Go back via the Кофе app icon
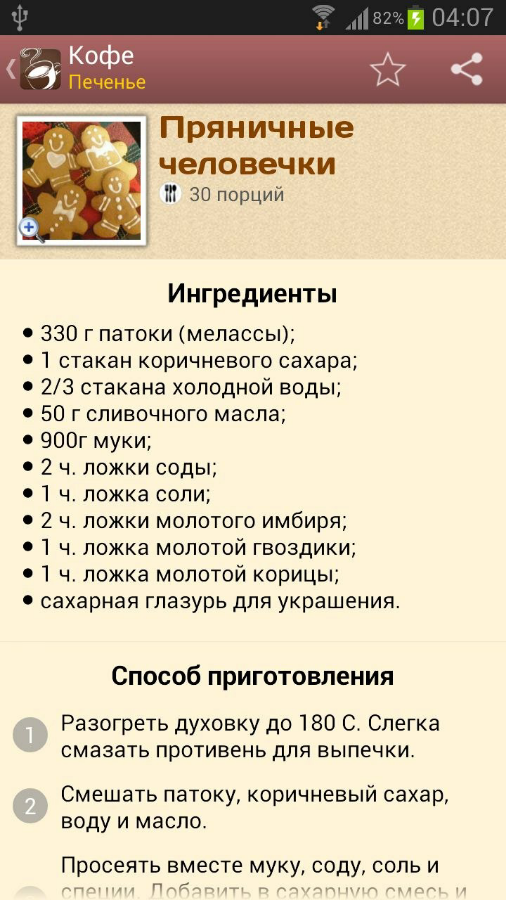 40,69
